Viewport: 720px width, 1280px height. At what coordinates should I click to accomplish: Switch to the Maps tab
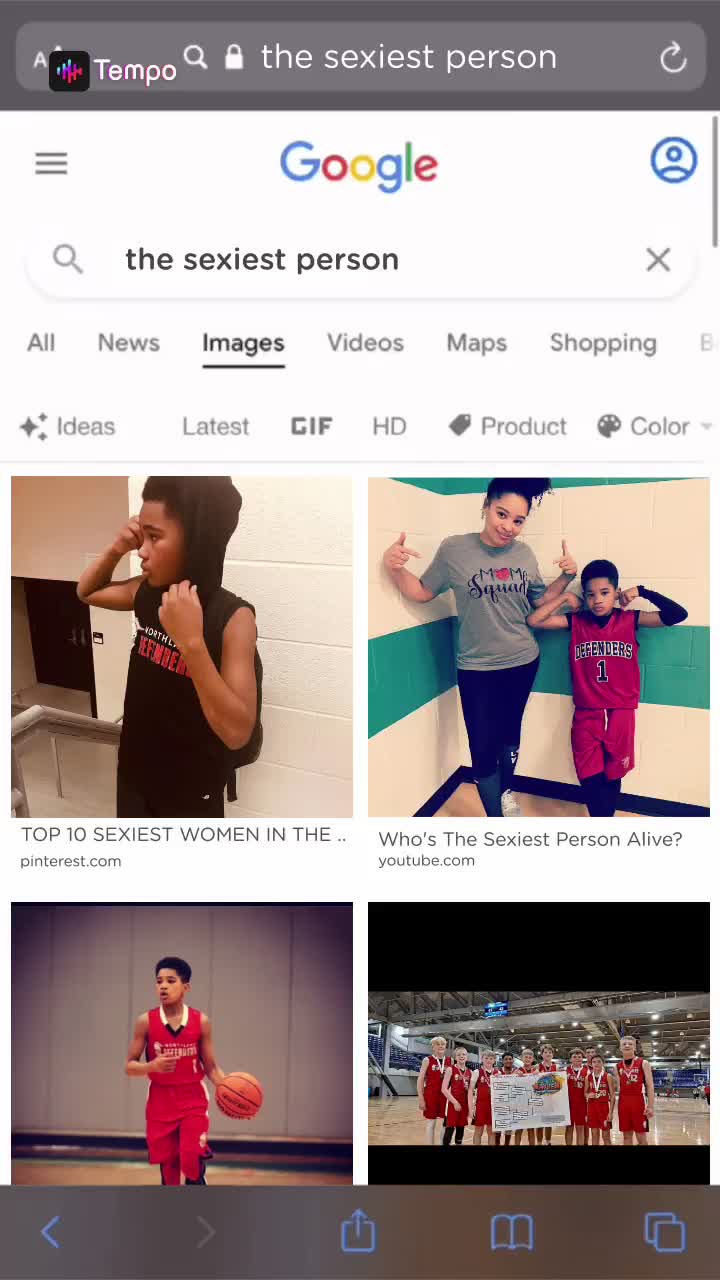476,343
